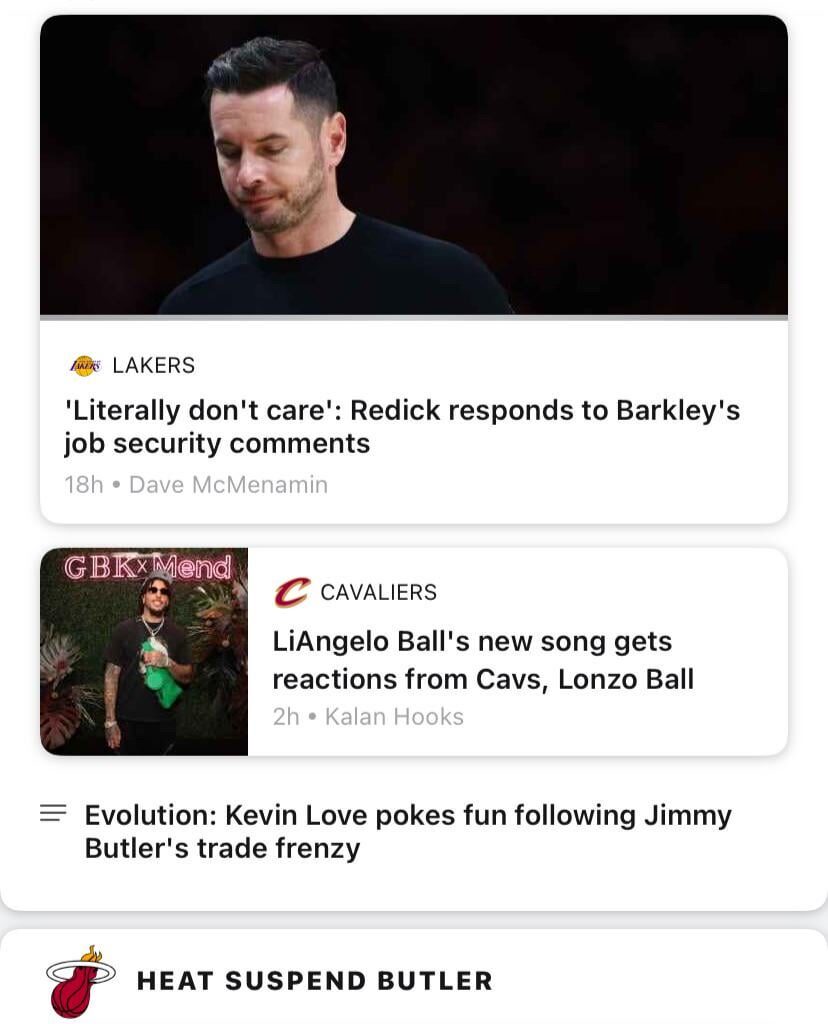Open the HEAT SUSPEND BUTLER section header
Viewport: 828px width, 1024px height.
point(314,981)
